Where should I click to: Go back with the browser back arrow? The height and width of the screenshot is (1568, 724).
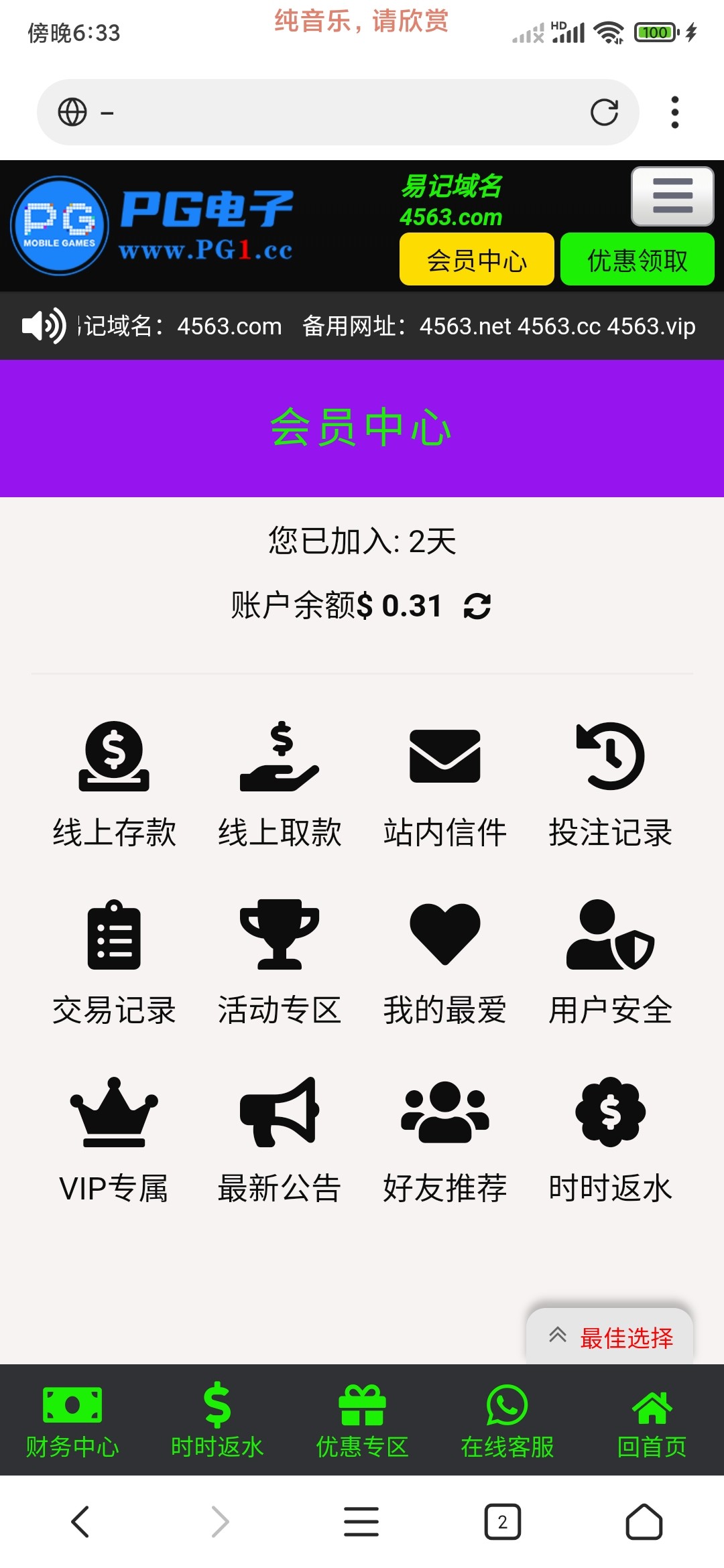pos(80,1522)
